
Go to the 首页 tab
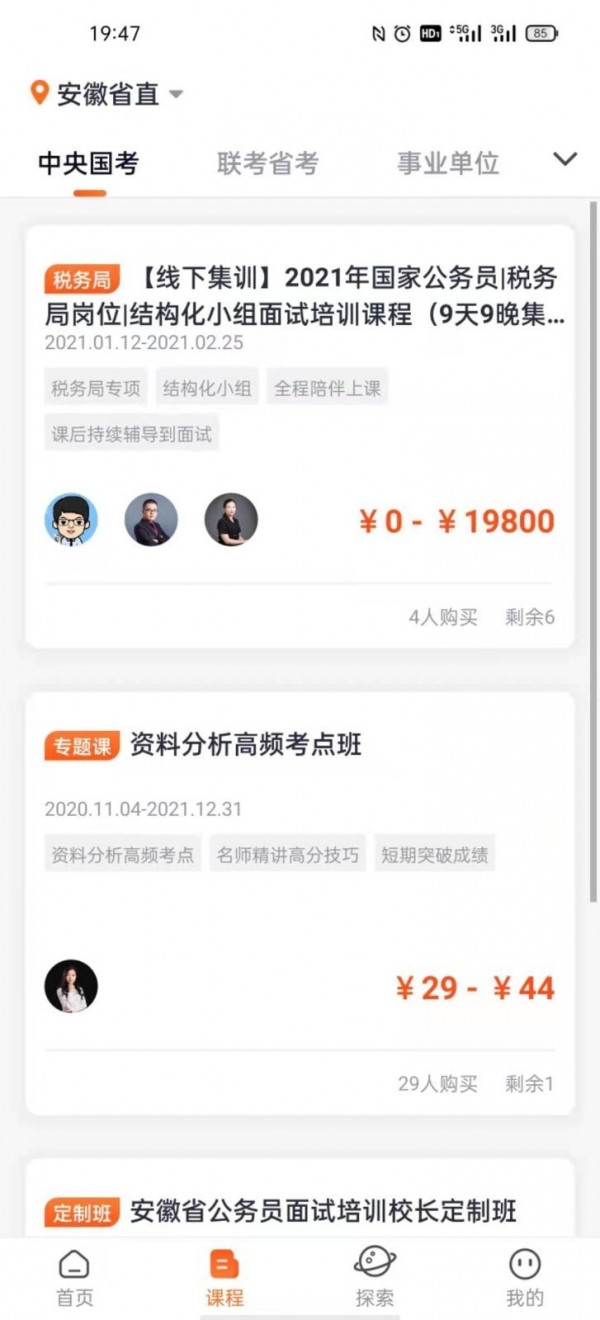[74, 1278]
